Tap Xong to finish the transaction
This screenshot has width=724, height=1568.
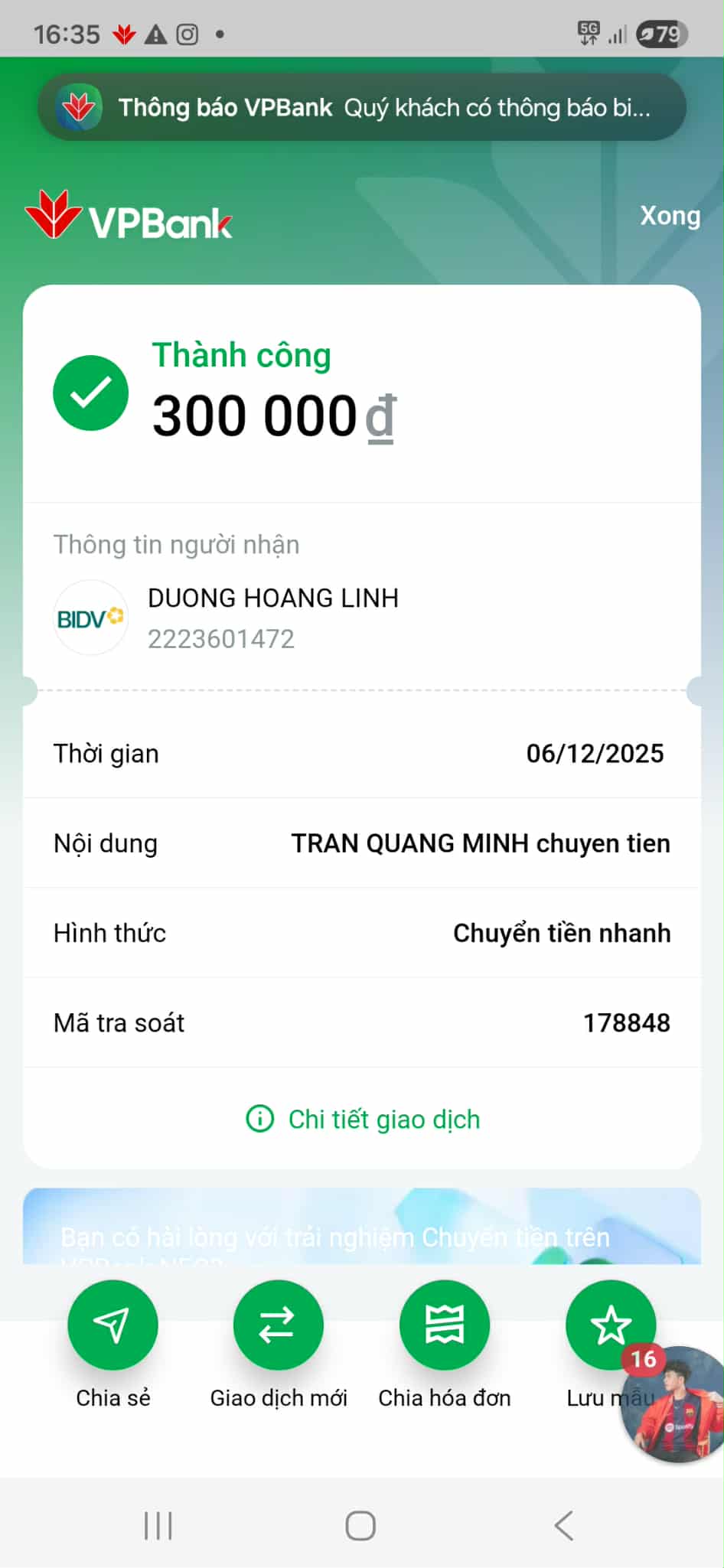[x=670, y=216]
